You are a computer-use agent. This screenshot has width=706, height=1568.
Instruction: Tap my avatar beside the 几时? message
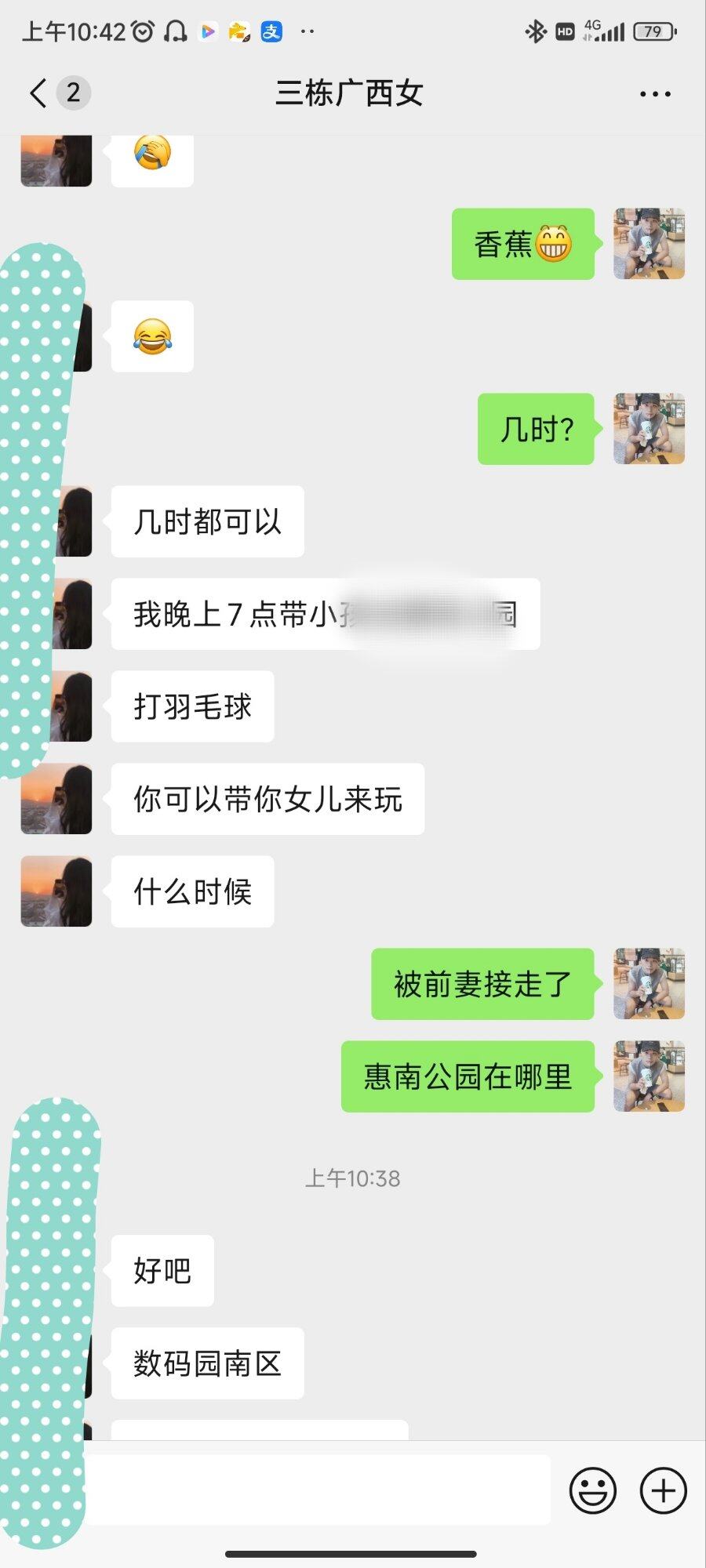point(649,429)
